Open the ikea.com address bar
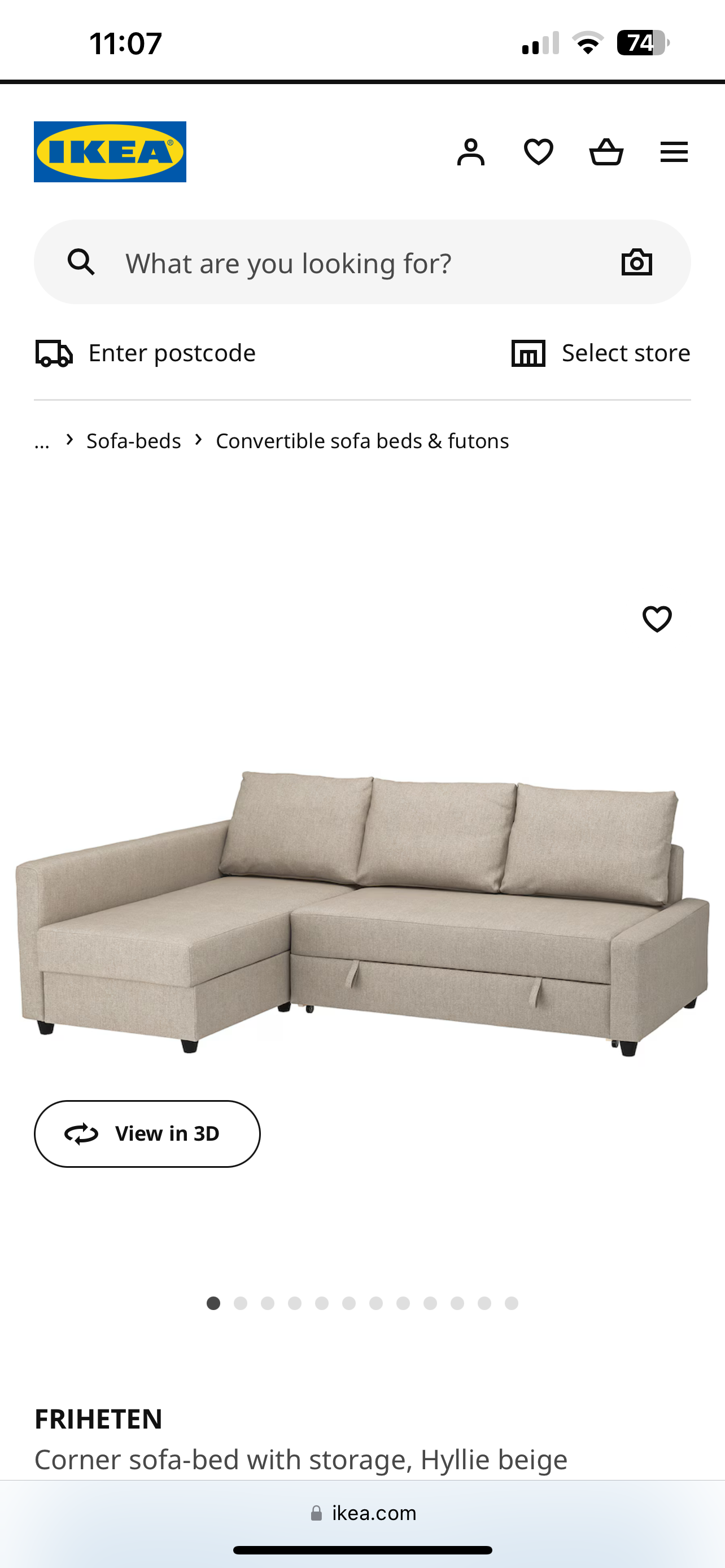The height and width of the screenshot is (1568, 725). pos(364,1513)
